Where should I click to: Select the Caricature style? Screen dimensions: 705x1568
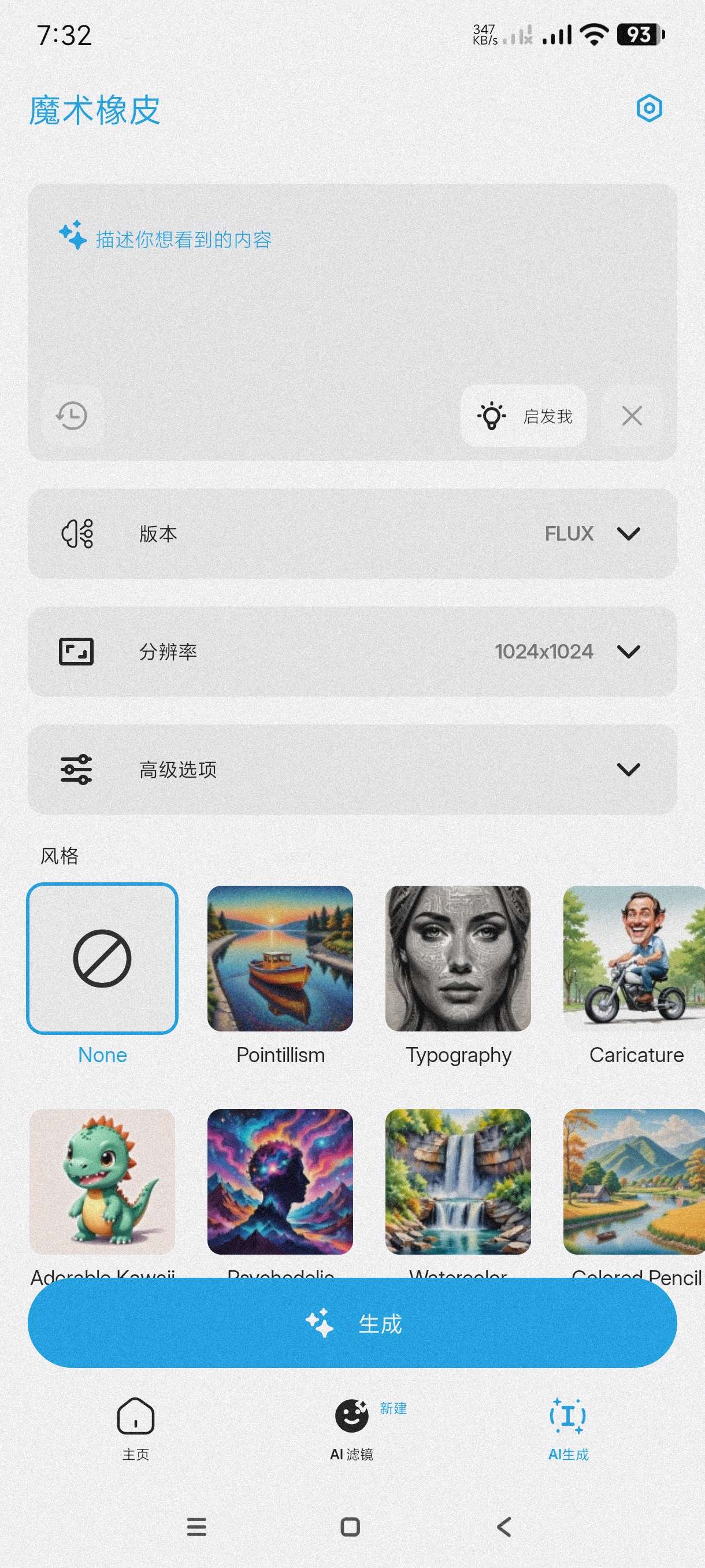pyautogui.click(x=634, y=959)
